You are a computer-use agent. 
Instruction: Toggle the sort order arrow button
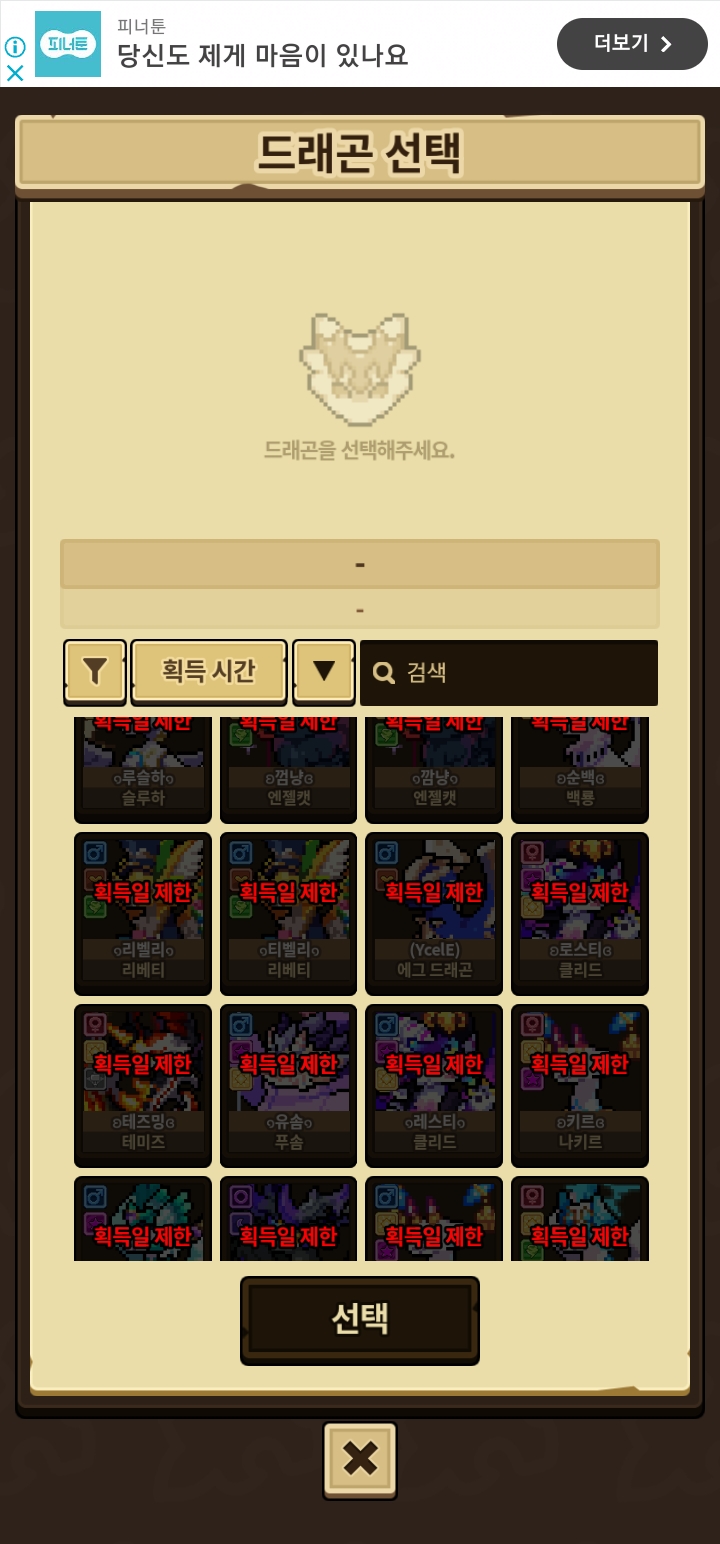324,671
